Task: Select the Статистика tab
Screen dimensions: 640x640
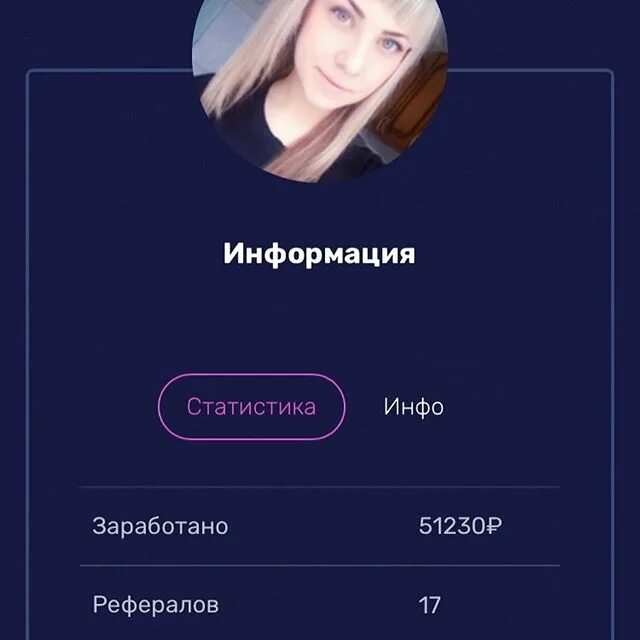Action: point(251,407)
